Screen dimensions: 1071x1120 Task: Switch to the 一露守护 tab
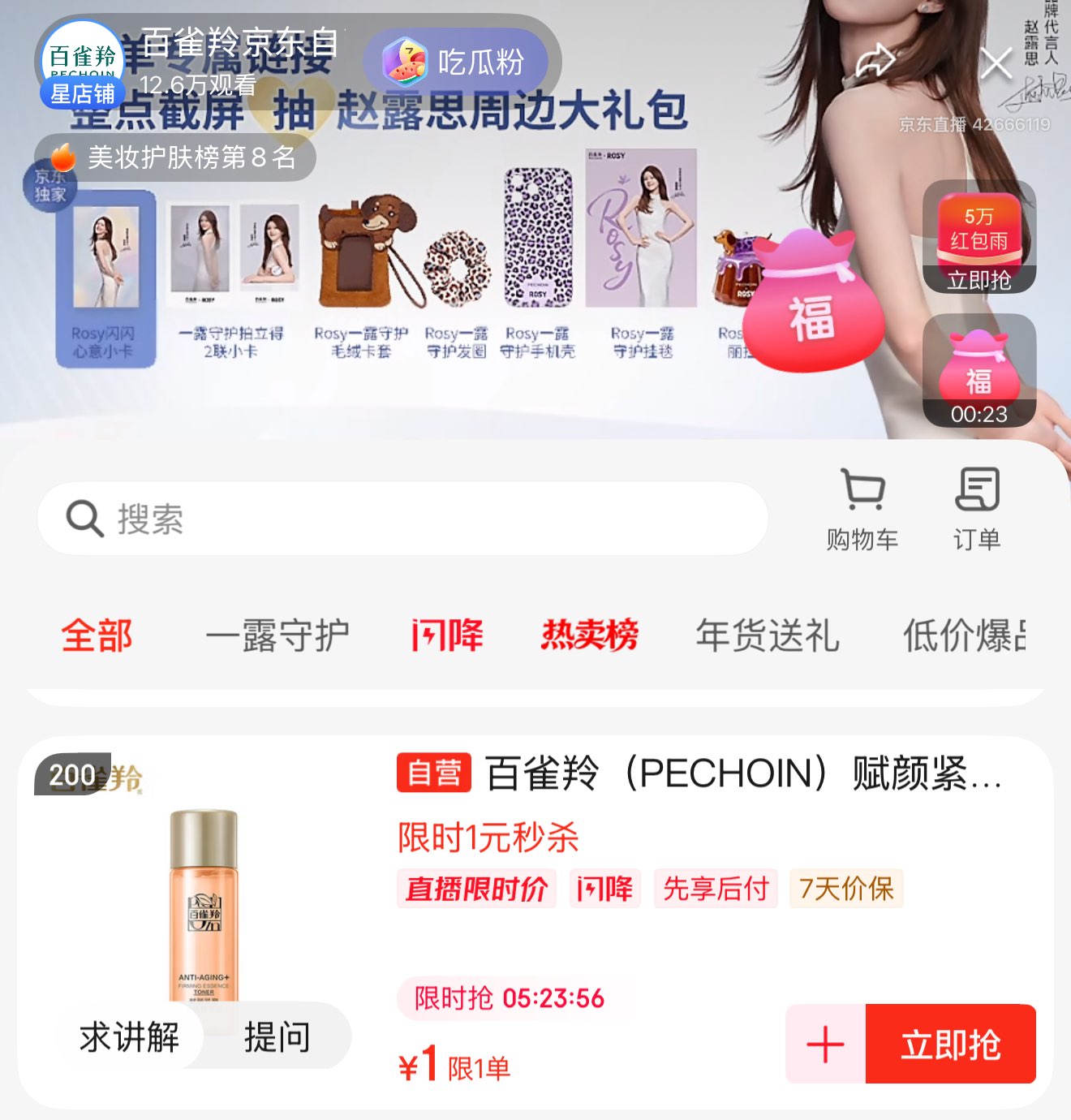(x=277, y=635)
